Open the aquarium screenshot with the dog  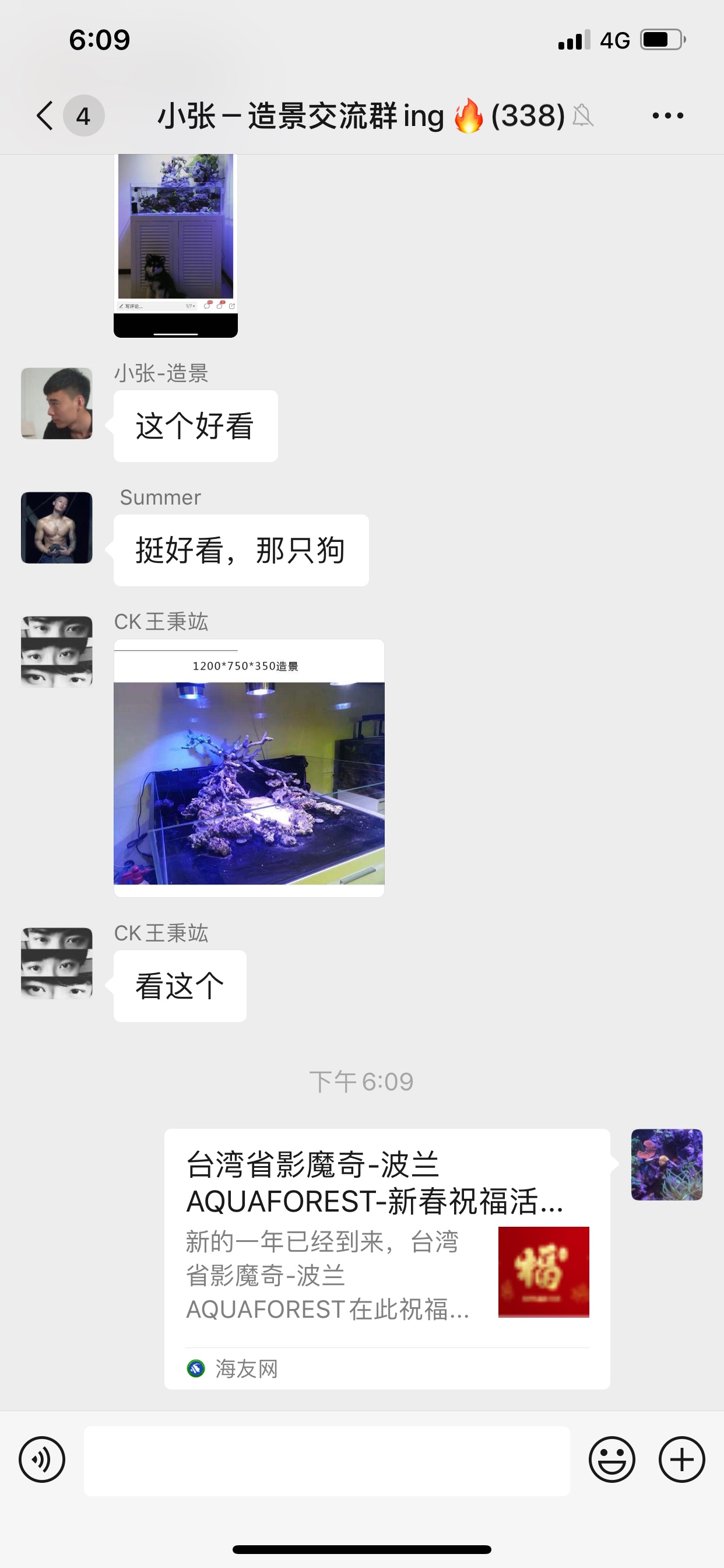(176, 244)
